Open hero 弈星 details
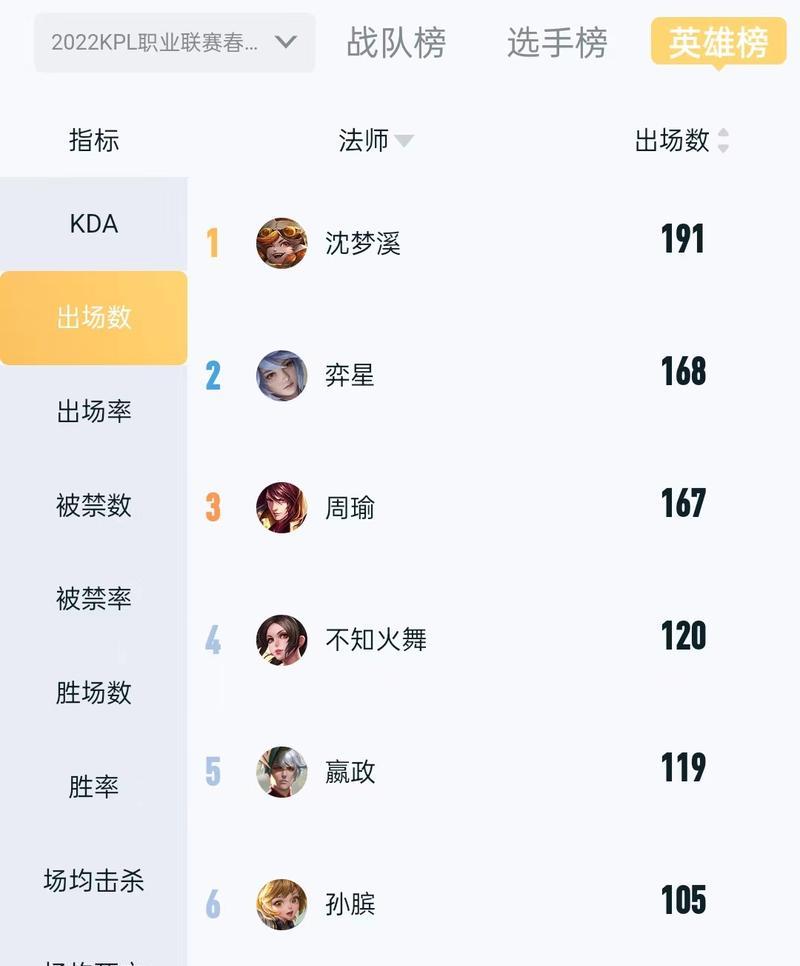 pos(349,376)
